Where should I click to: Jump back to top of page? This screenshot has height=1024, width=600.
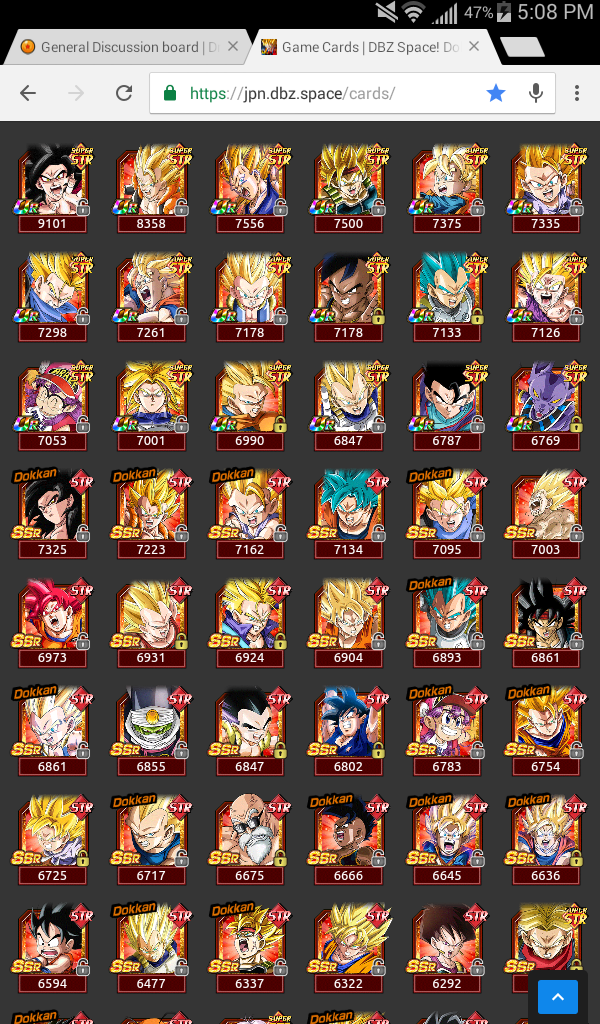click(x=558, y=996)
